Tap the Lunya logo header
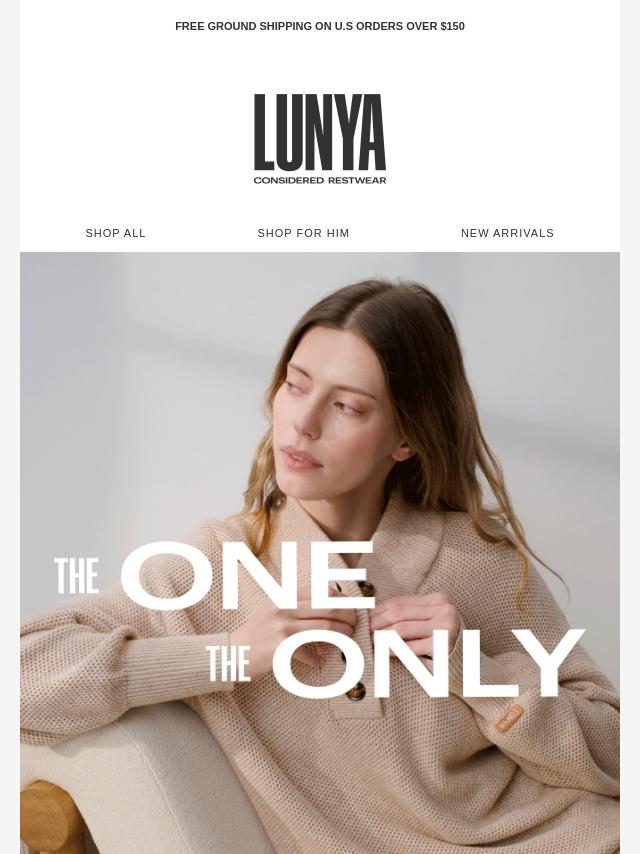Image resolution: width=640 pixels, height=854 pixels. pos(320,139)
